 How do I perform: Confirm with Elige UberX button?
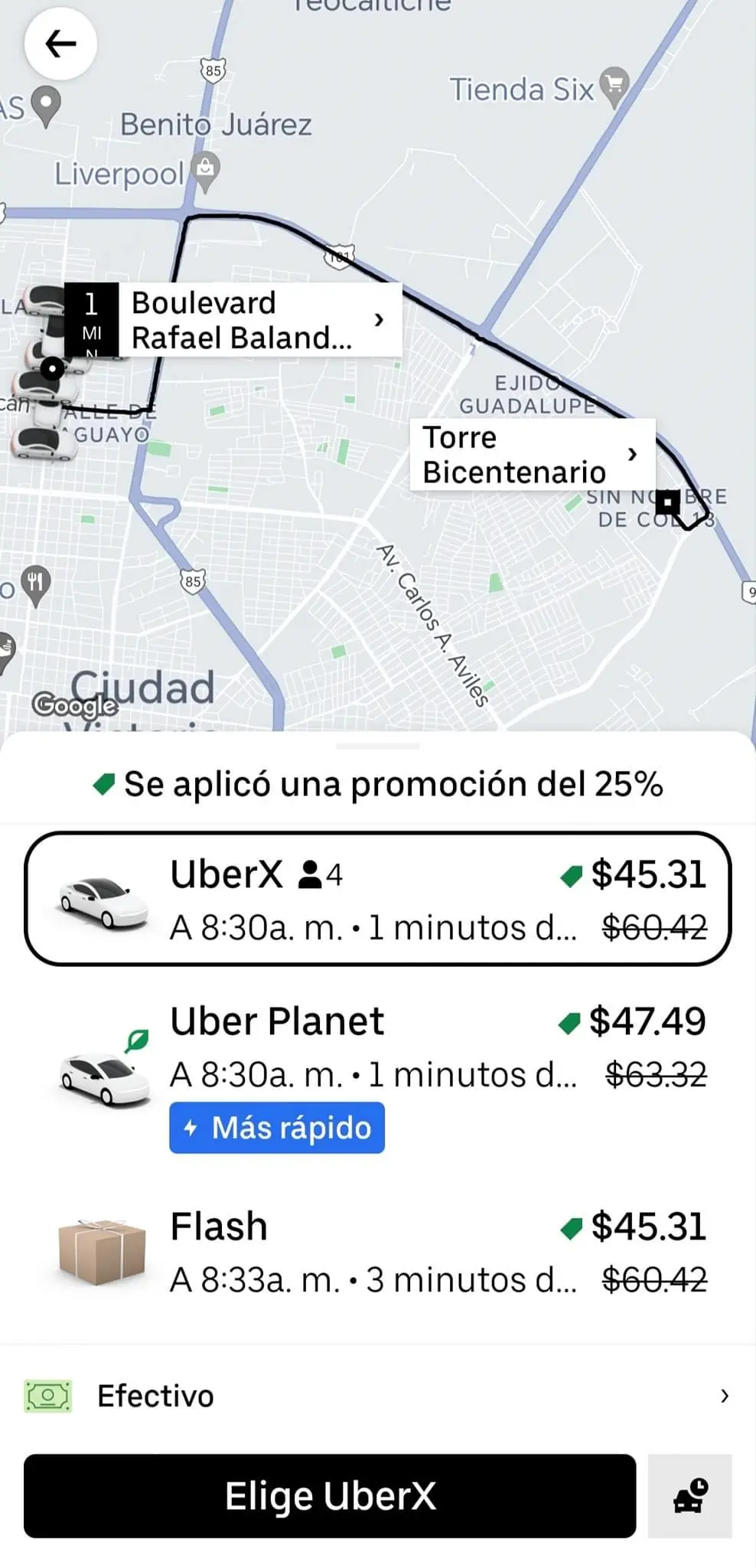click(x=330, y=1496)
